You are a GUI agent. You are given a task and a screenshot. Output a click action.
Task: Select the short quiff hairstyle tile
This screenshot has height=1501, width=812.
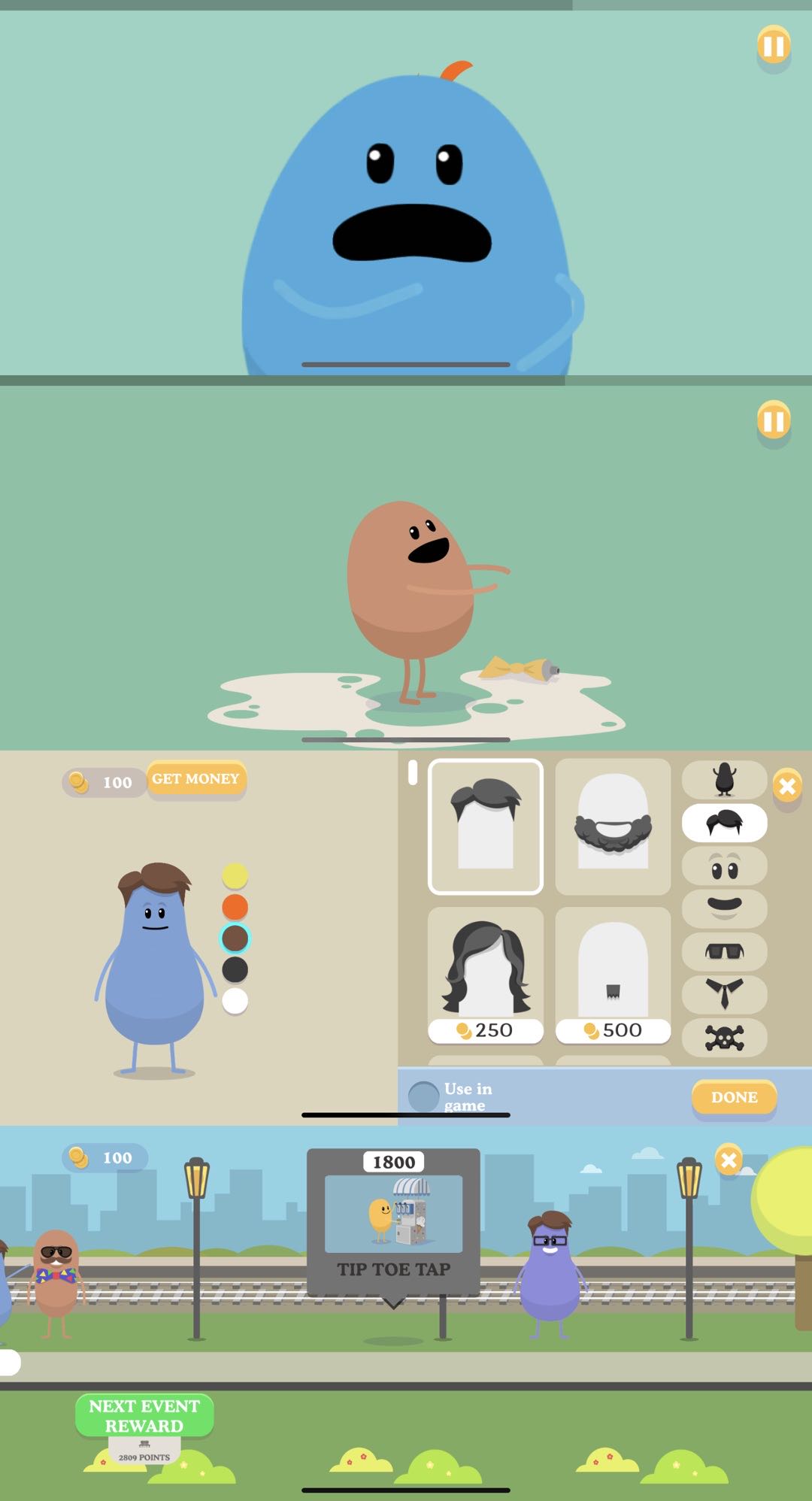point(486,826)
